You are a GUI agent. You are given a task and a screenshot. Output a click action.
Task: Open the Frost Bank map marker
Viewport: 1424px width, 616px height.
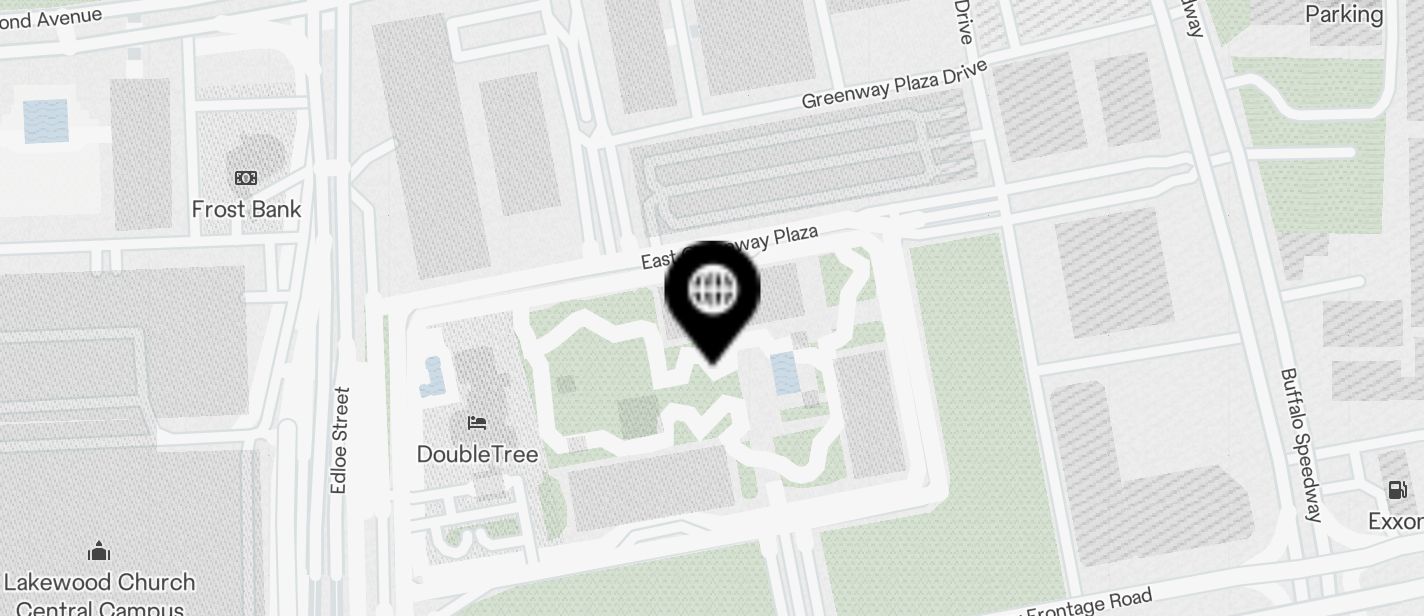[246, 179]
